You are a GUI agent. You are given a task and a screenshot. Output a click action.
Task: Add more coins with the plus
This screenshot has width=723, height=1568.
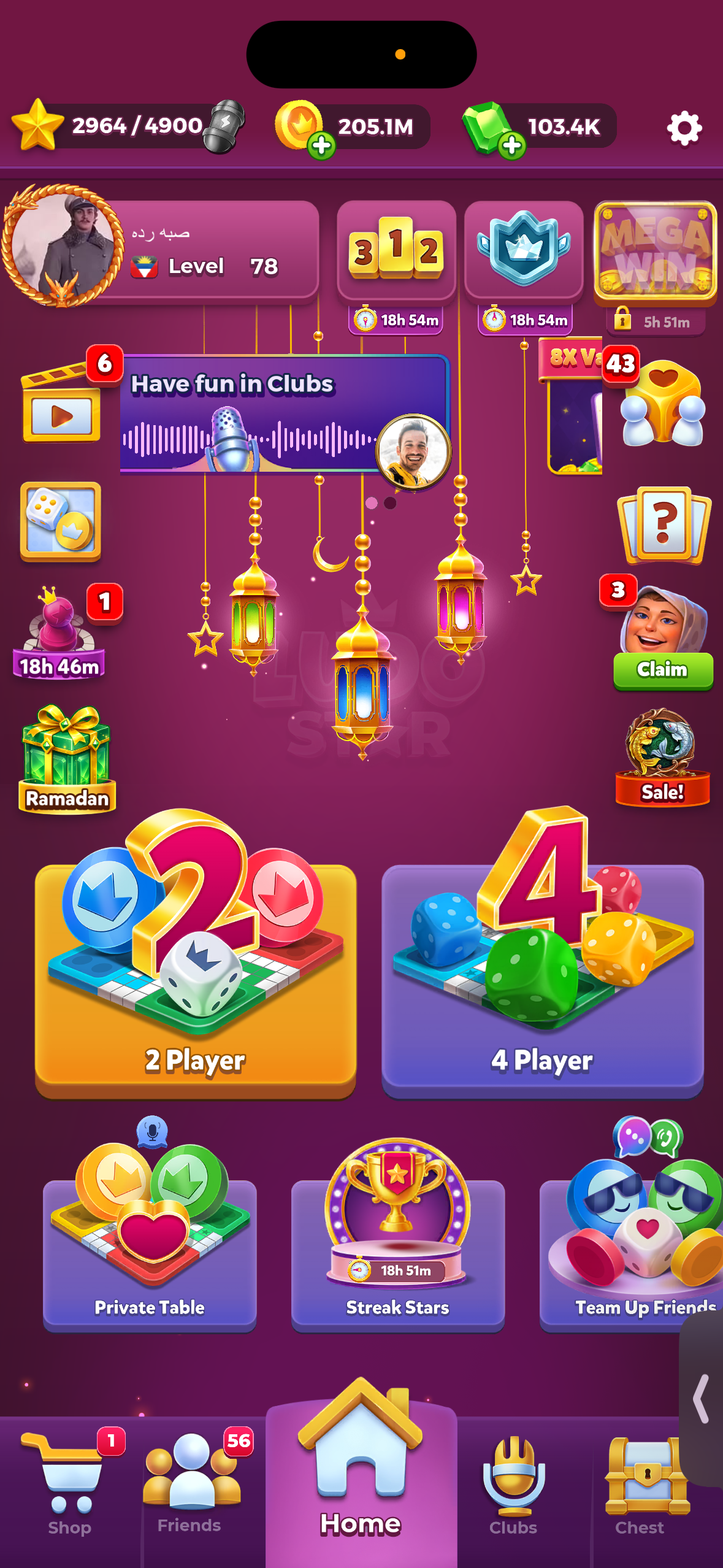tap(321, 146)
